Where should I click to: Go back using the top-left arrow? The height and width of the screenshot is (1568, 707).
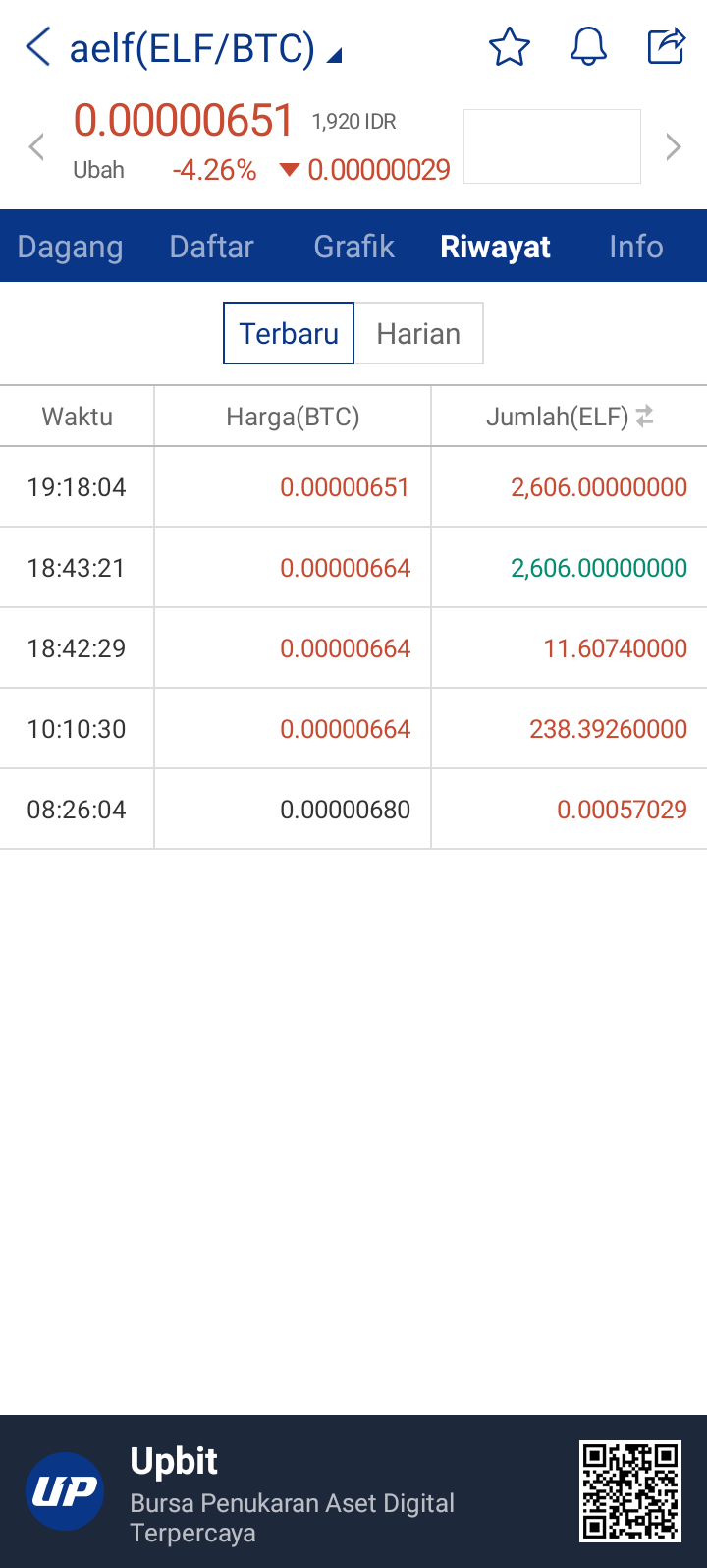pyautogui.click(x=38, y=46)
